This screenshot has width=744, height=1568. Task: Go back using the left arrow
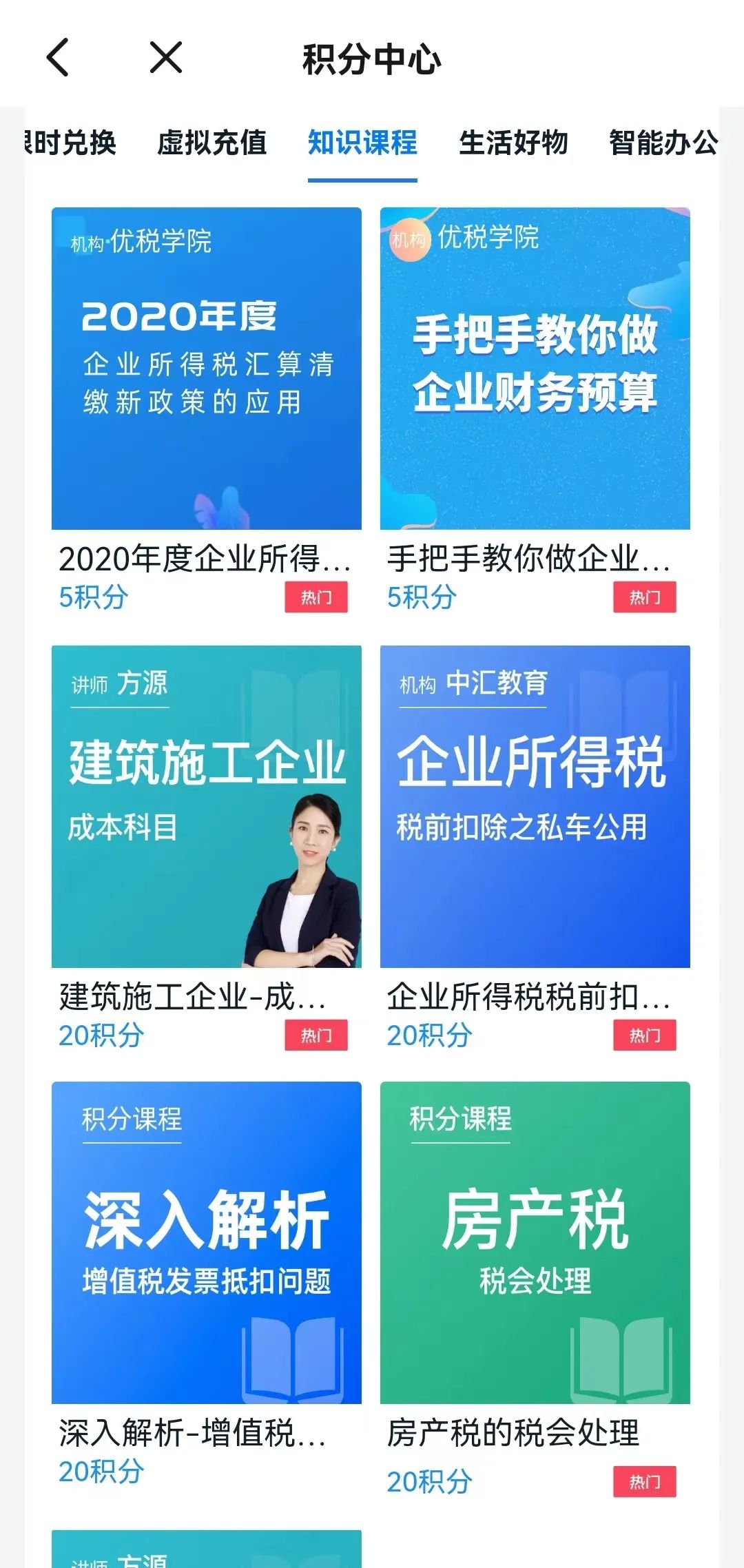58,57
